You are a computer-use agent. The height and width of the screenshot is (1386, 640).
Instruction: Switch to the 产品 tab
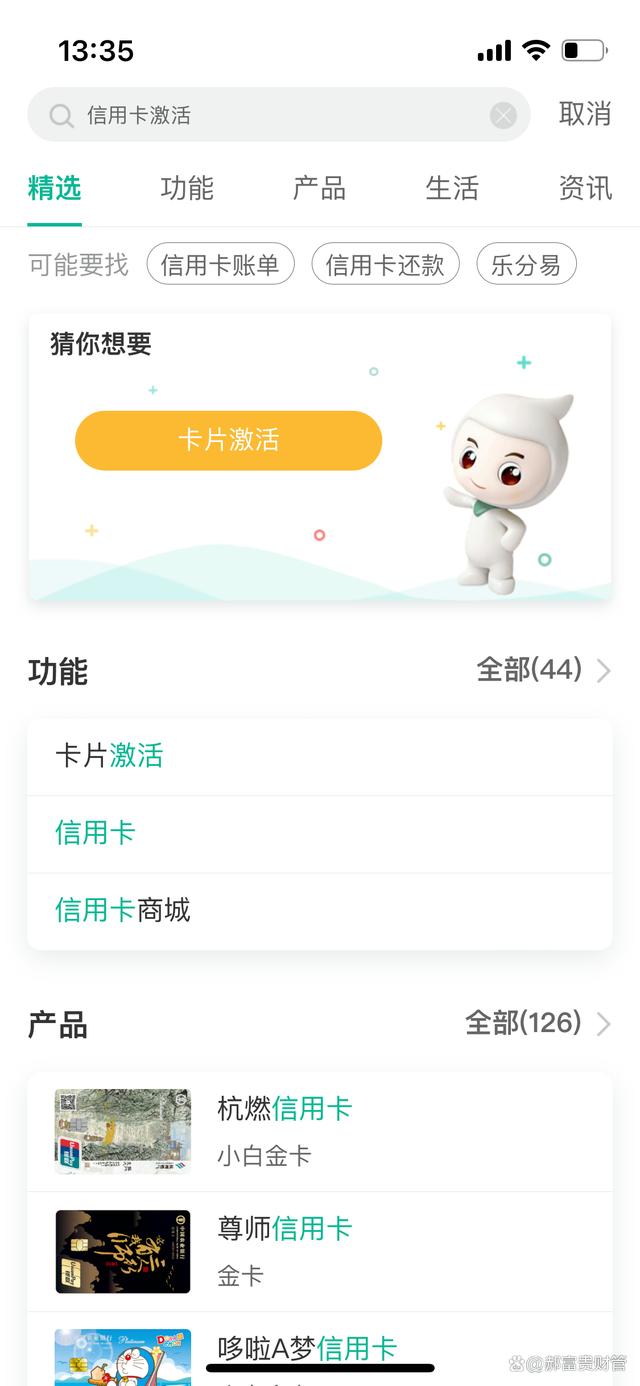319,188
